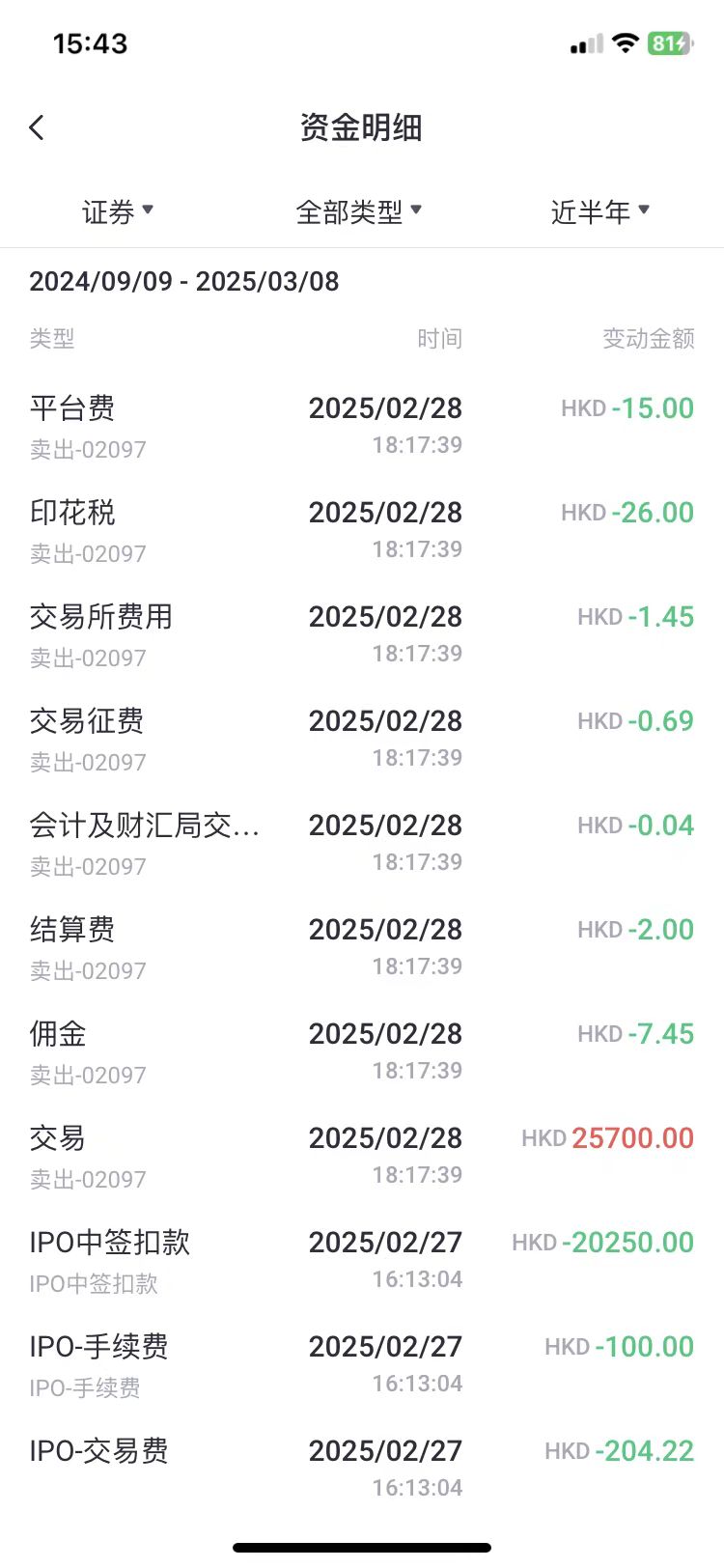
Task: Open the 证券 account filter dropdown
Action: (118, 211)
